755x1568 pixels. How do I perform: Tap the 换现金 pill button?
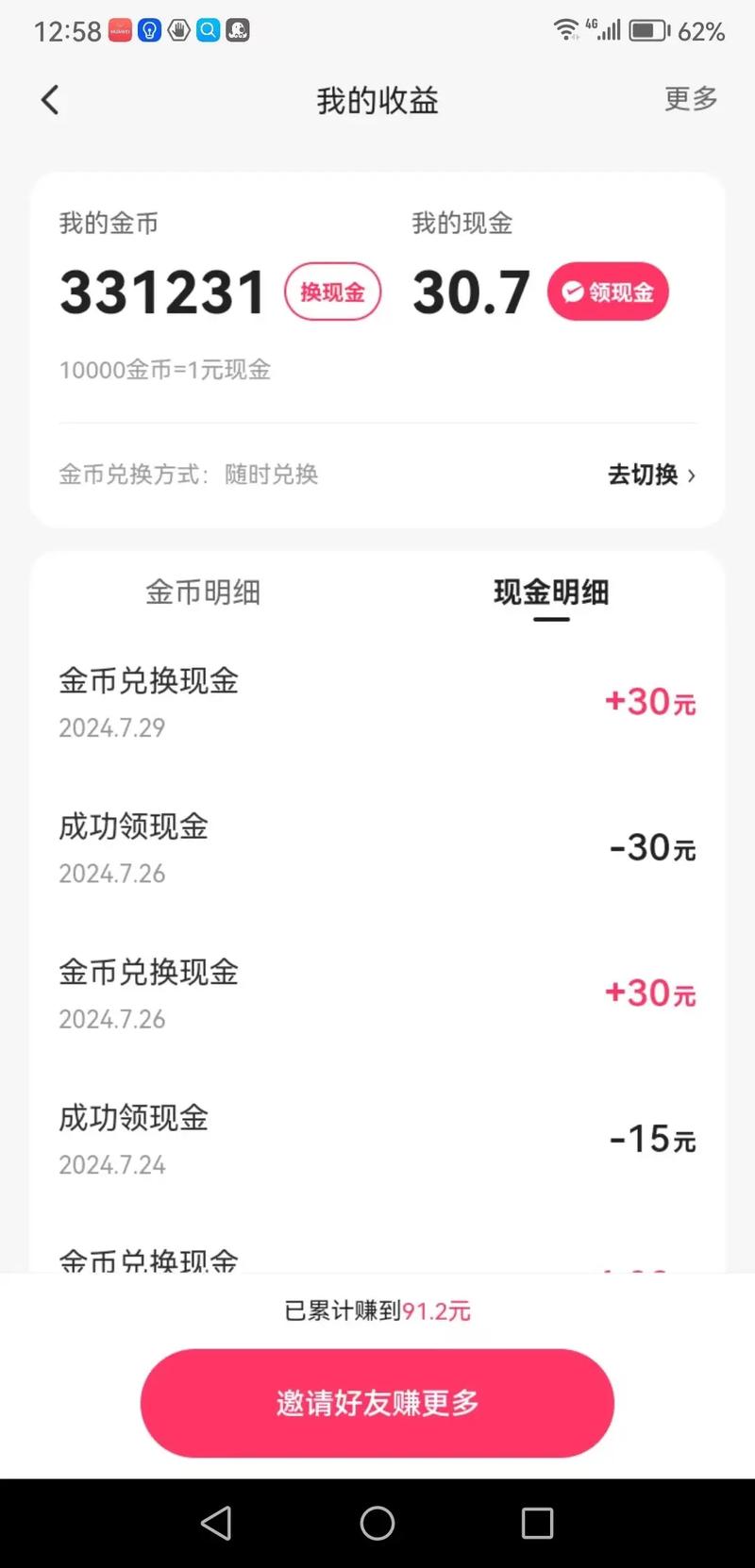click(x=332, y=292)
